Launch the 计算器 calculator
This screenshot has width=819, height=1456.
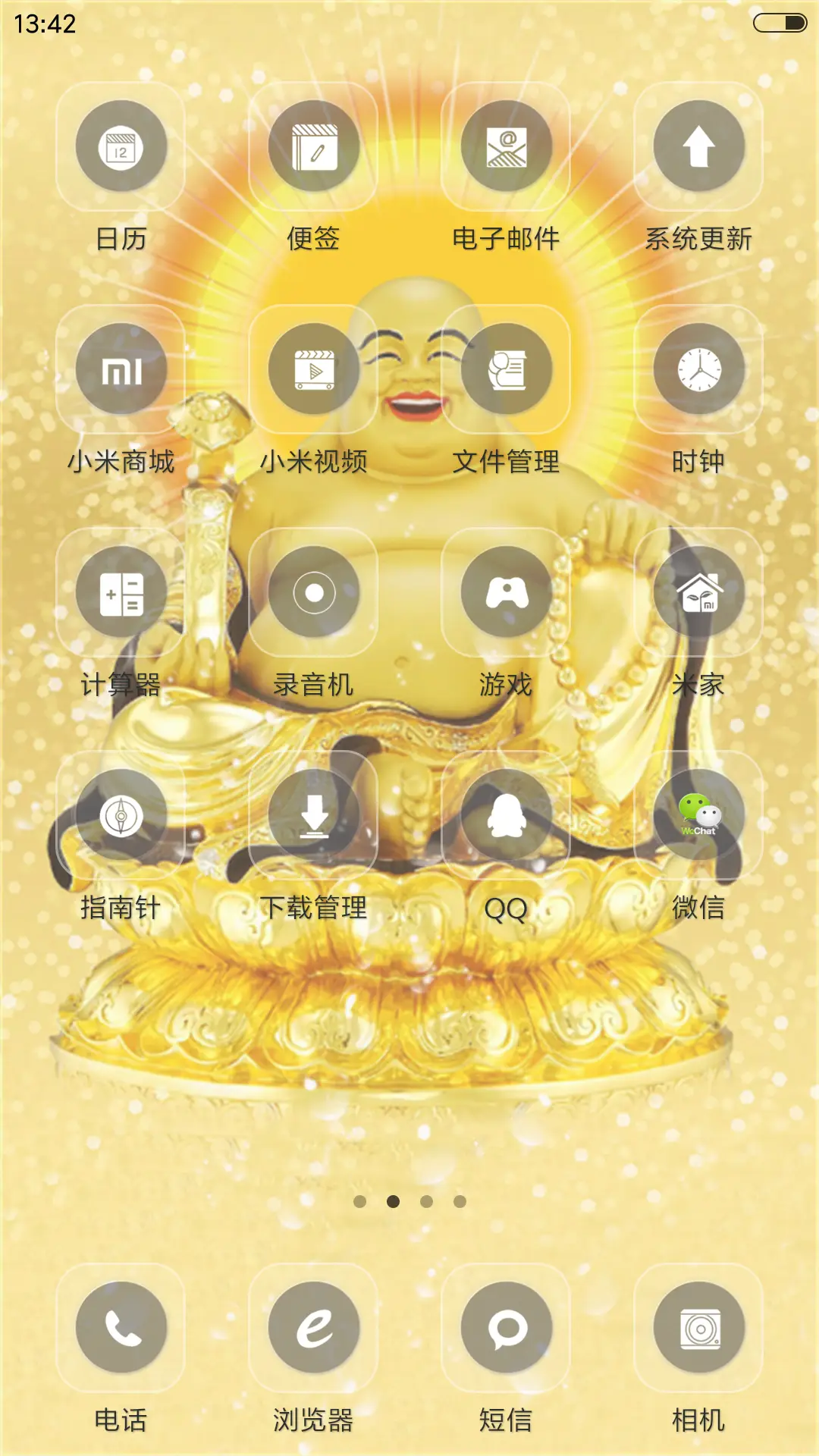[x=121, y=593]
